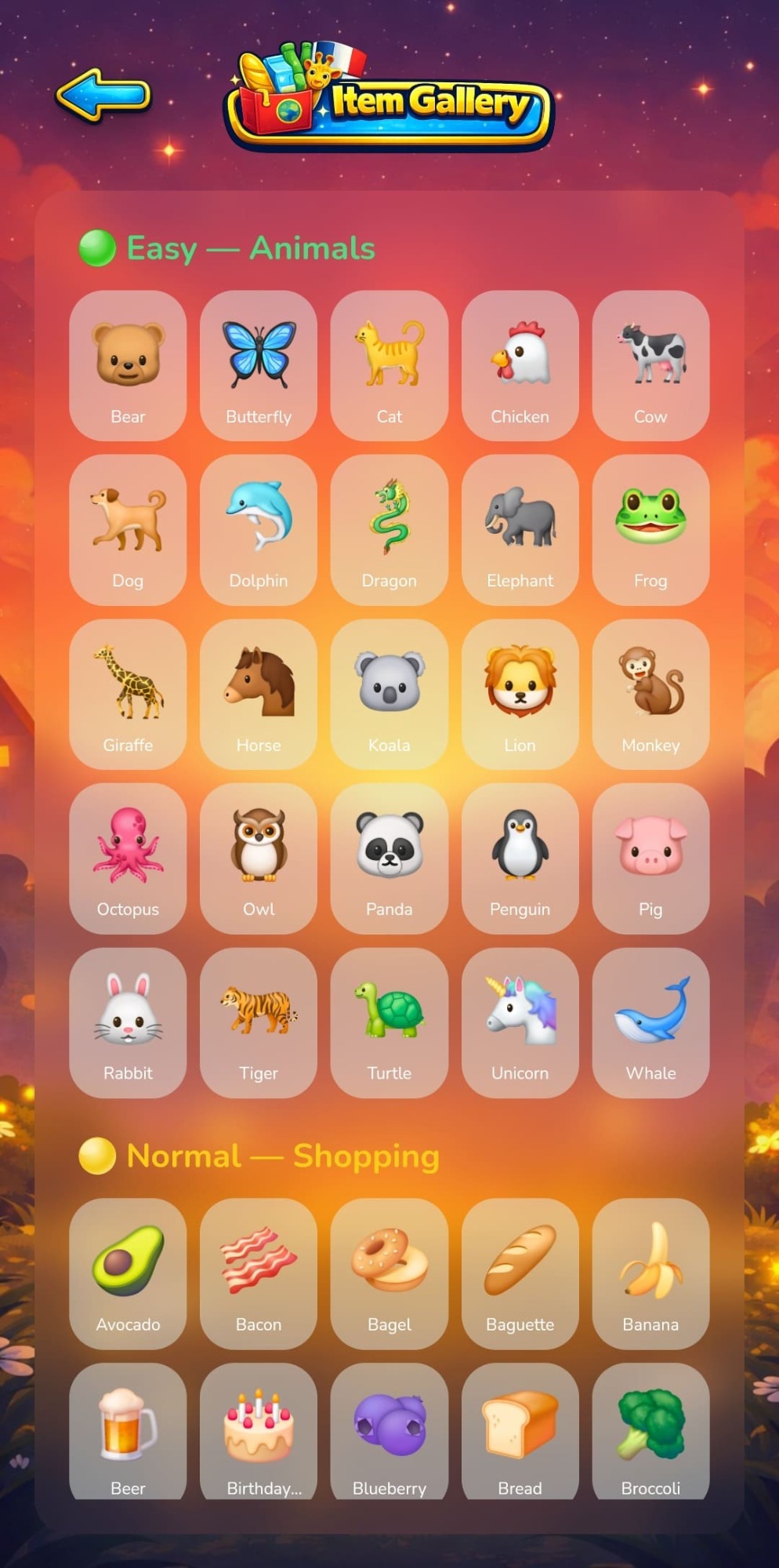Open the Avocado shopping item
The height and width of the screenshot is (1568, 779).
[128, 1273]
